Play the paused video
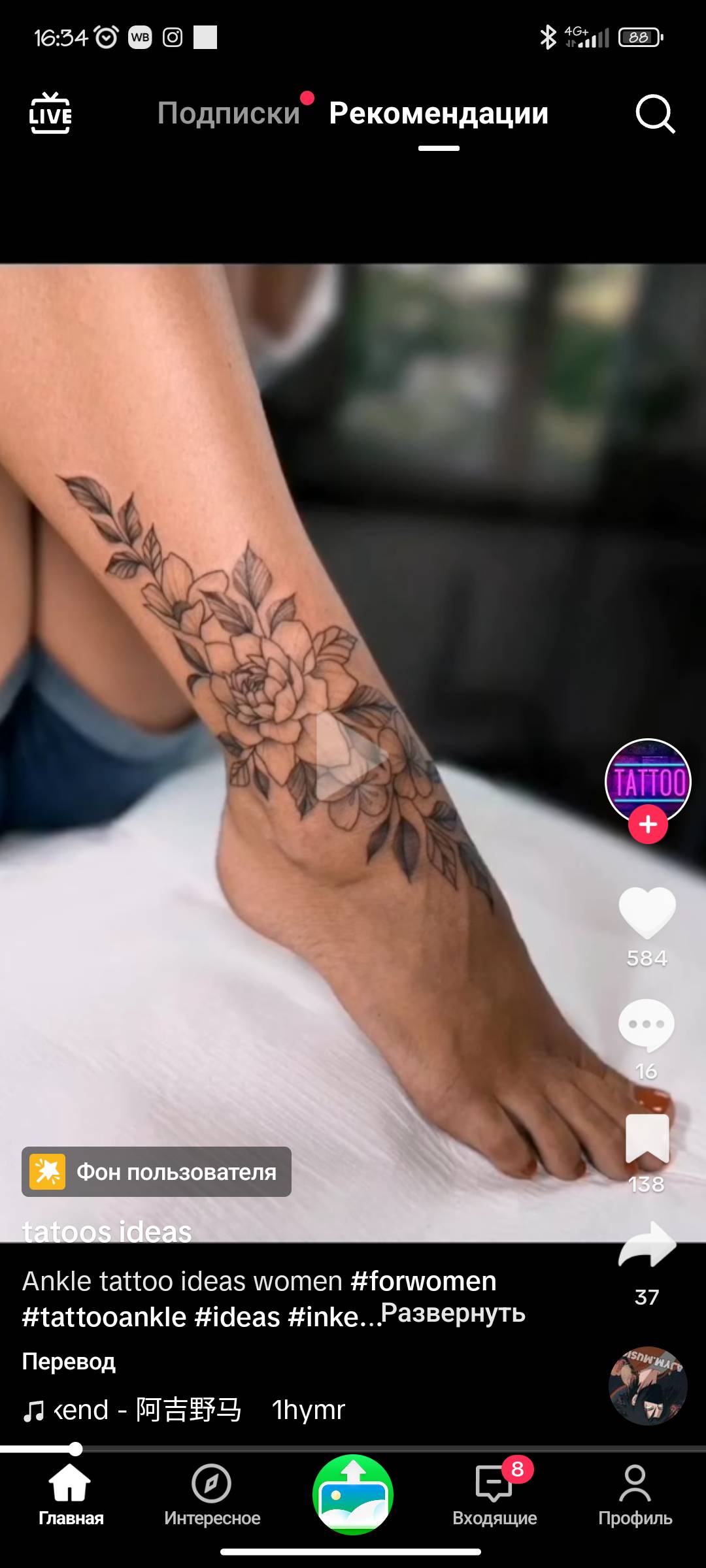 point(351,756)
